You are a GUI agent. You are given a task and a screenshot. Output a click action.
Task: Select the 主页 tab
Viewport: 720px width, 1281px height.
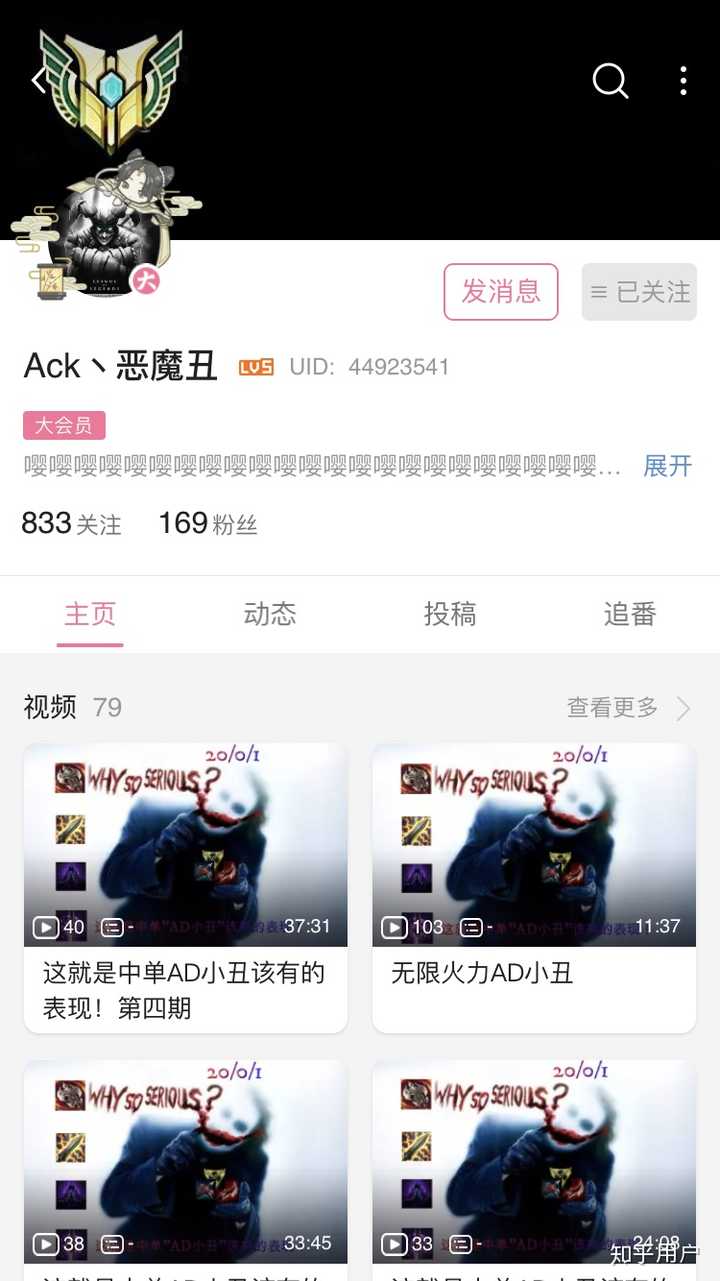(90, 614)
